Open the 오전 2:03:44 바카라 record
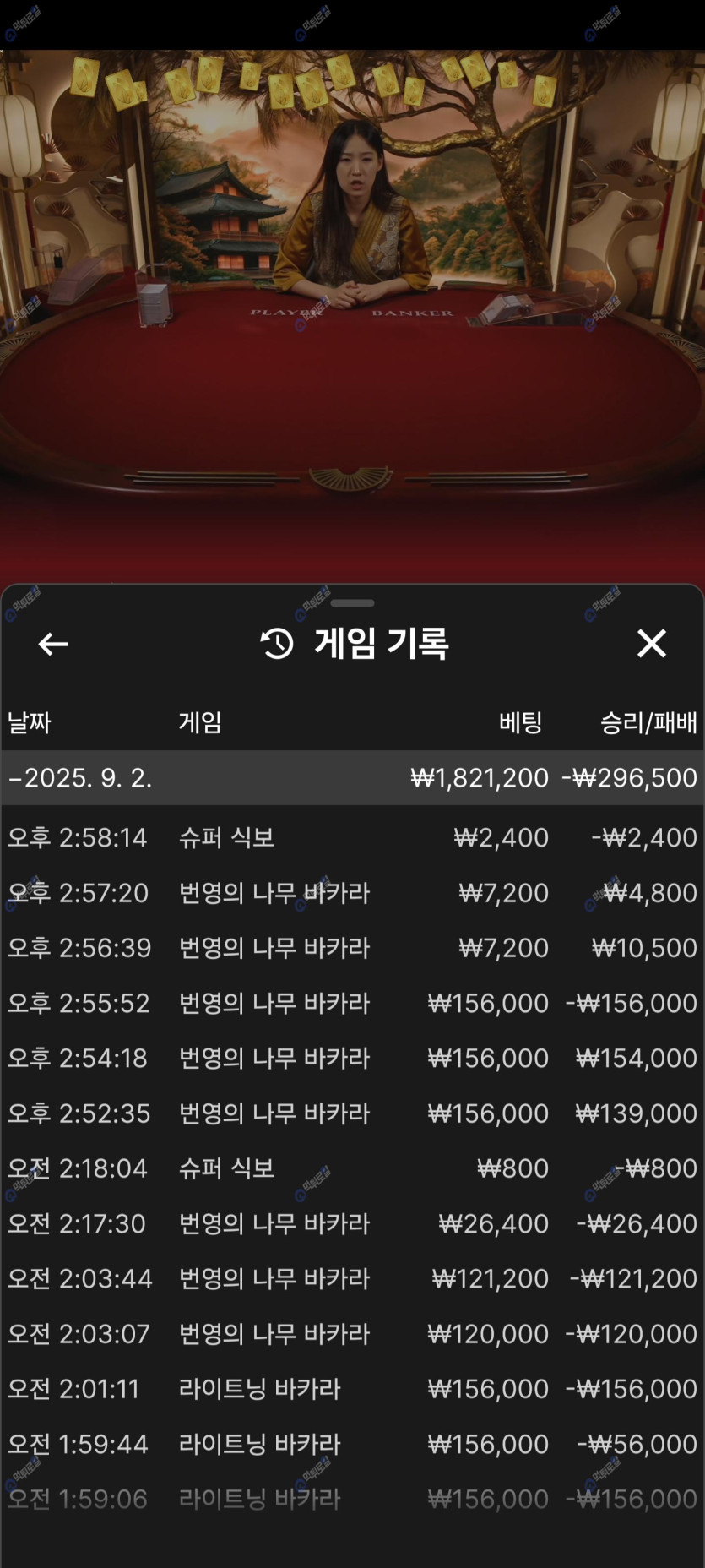Viewport: 705px width, 1568px height. click(x=352, y=1278)
